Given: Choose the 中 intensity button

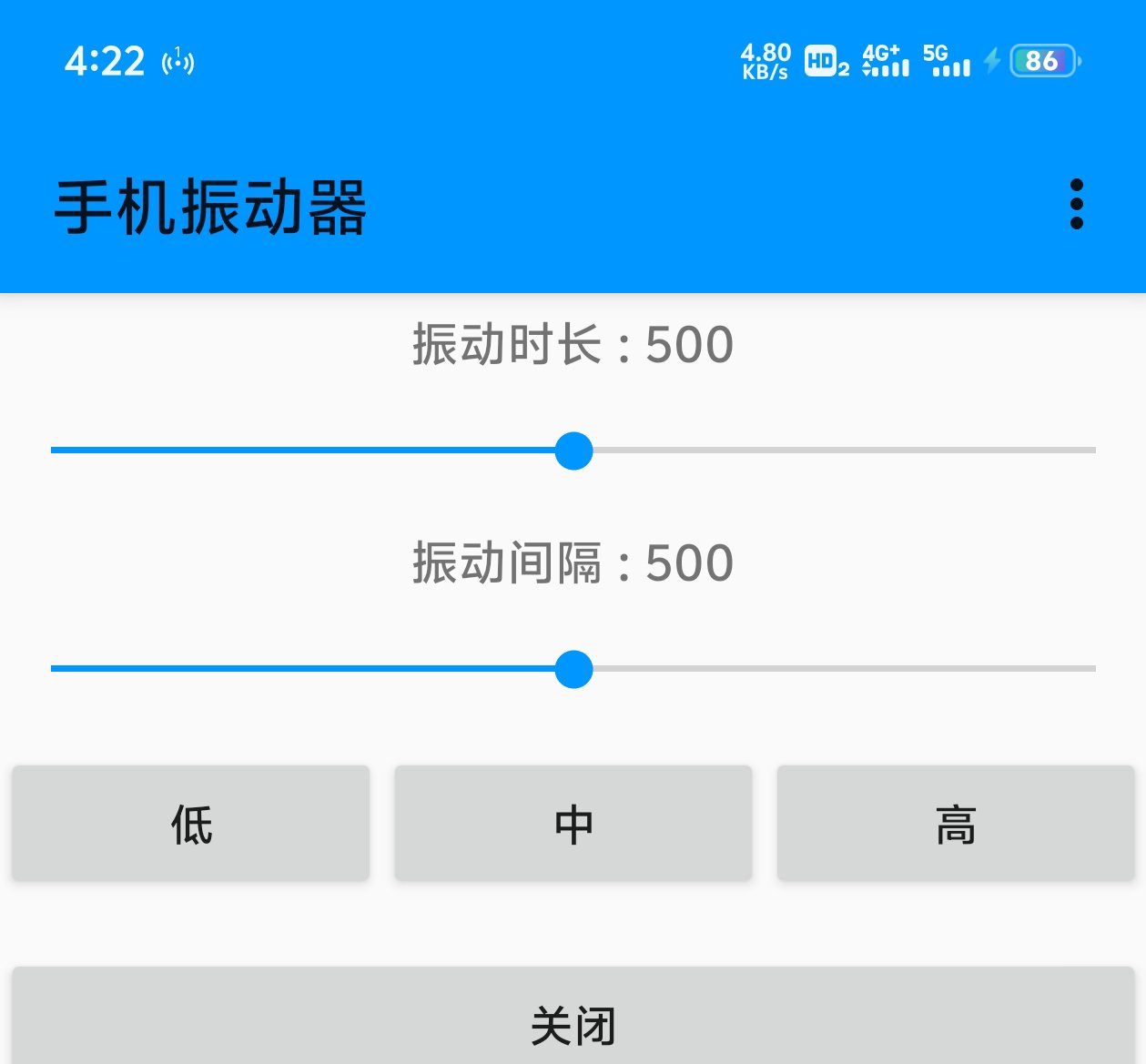Looking at the screenshot, I should [x=573, y=824].
